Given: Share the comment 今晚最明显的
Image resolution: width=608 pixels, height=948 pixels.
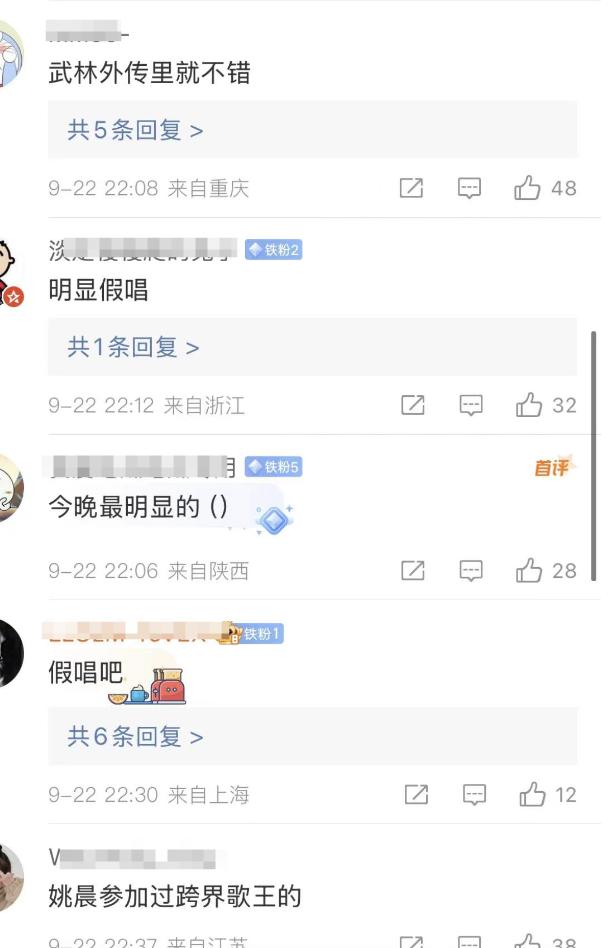Looking at the screenshot, I should click(412, 571).
